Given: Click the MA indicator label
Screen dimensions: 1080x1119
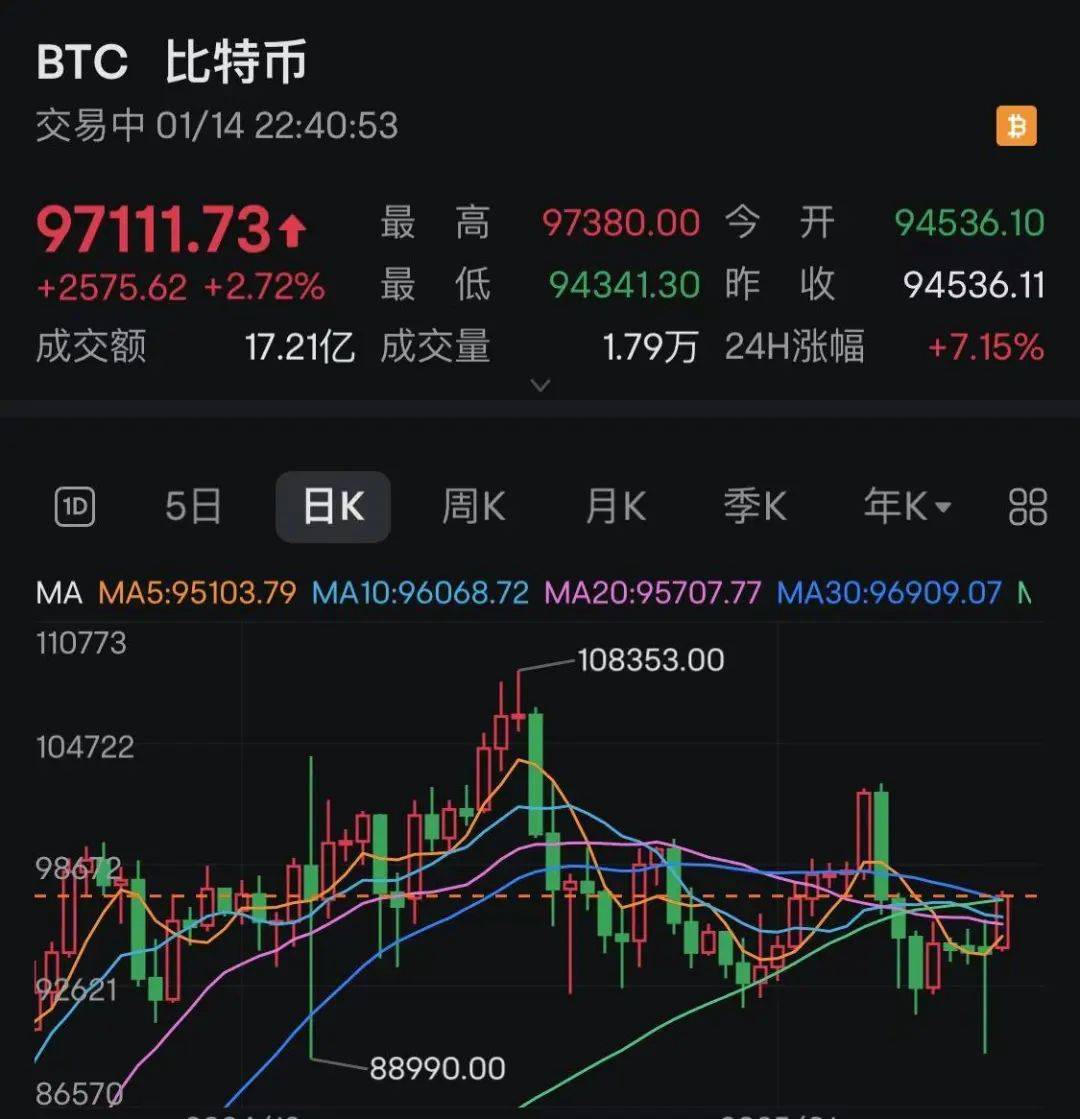Looking at the screenshot, I should (60, 593).
